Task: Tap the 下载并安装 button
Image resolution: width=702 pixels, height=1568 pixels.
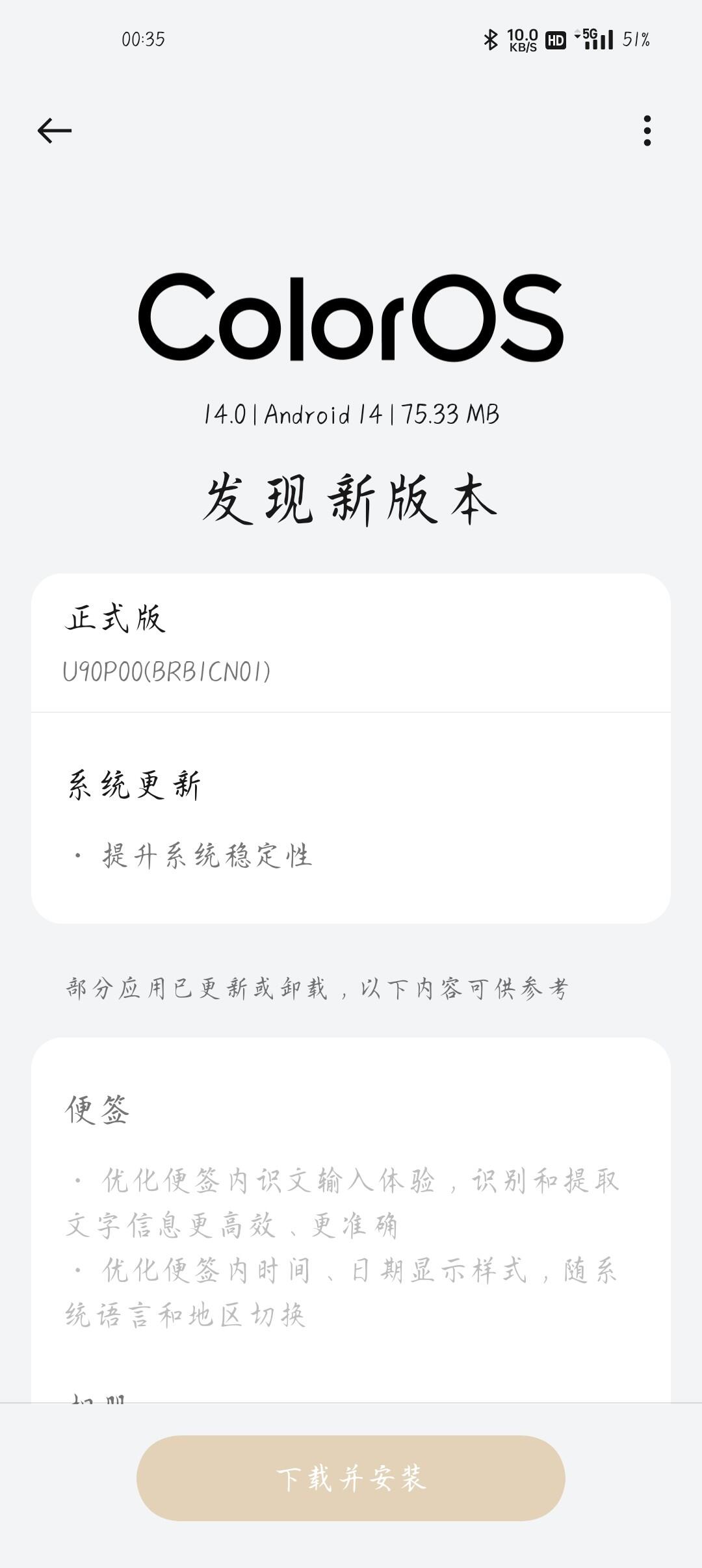Action: pos(351,1478)
